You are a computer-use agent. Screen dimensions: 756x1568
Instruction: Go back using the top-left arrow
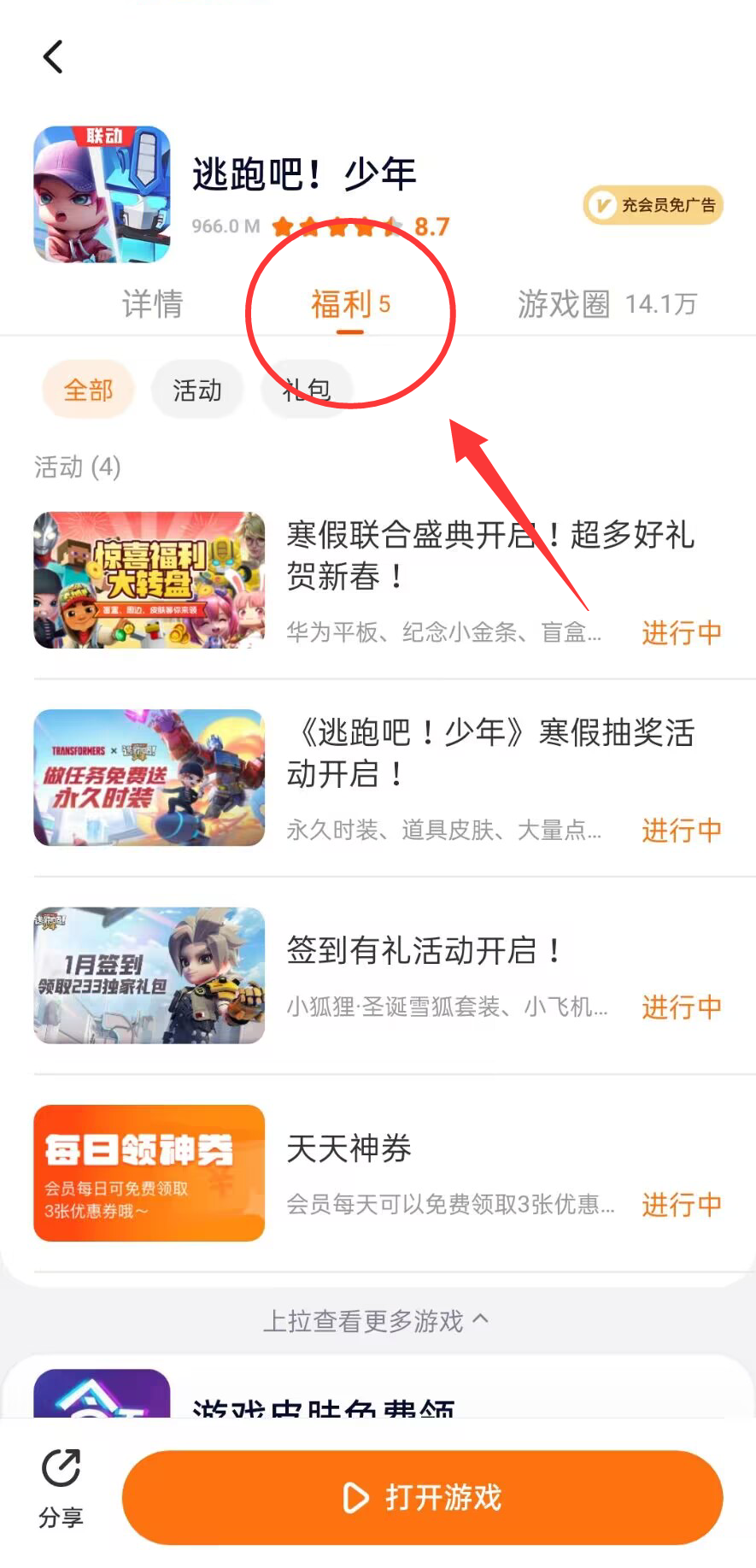click(x=53, y=57)
